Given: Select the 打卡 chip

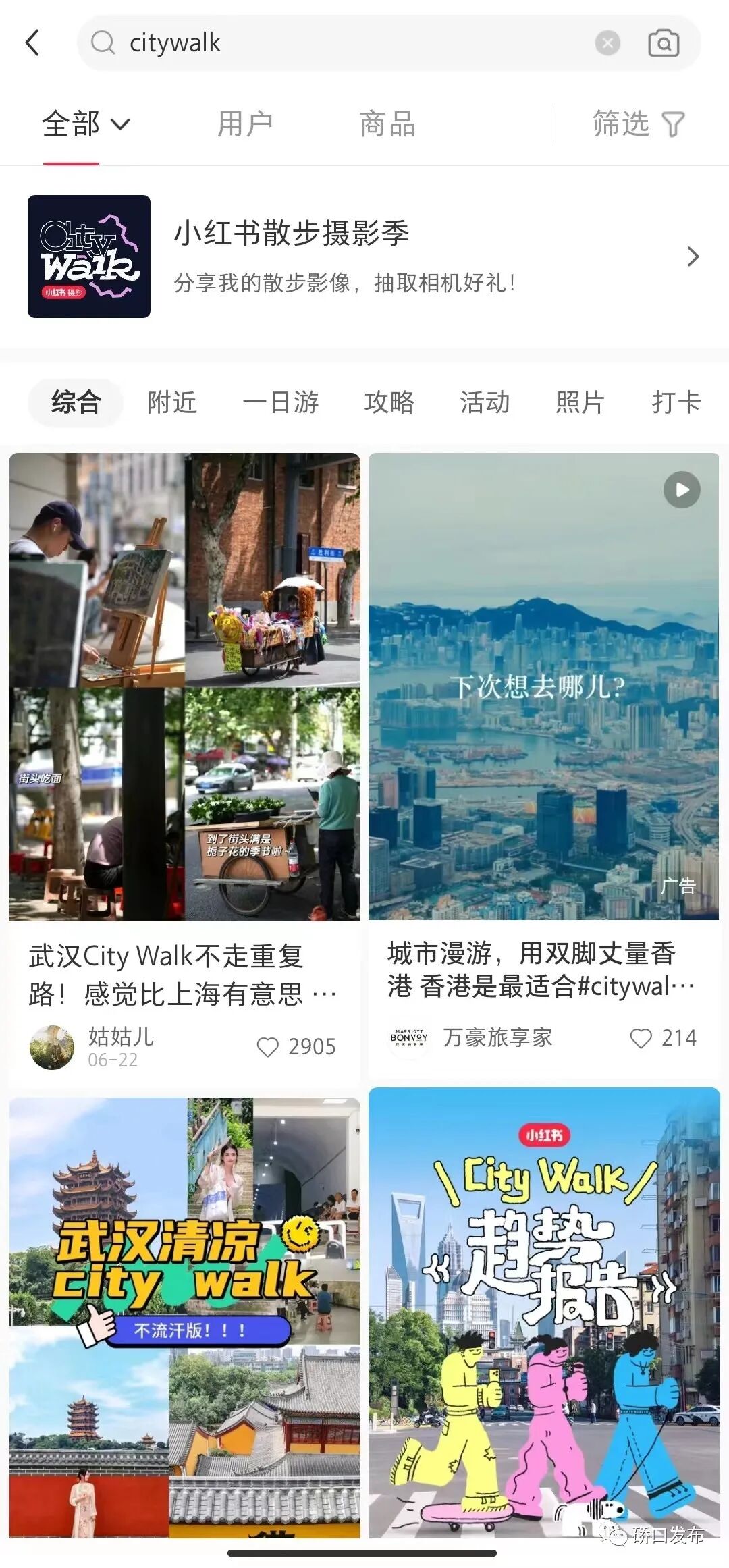Looking at the screenshot, I should click(676, 402).
